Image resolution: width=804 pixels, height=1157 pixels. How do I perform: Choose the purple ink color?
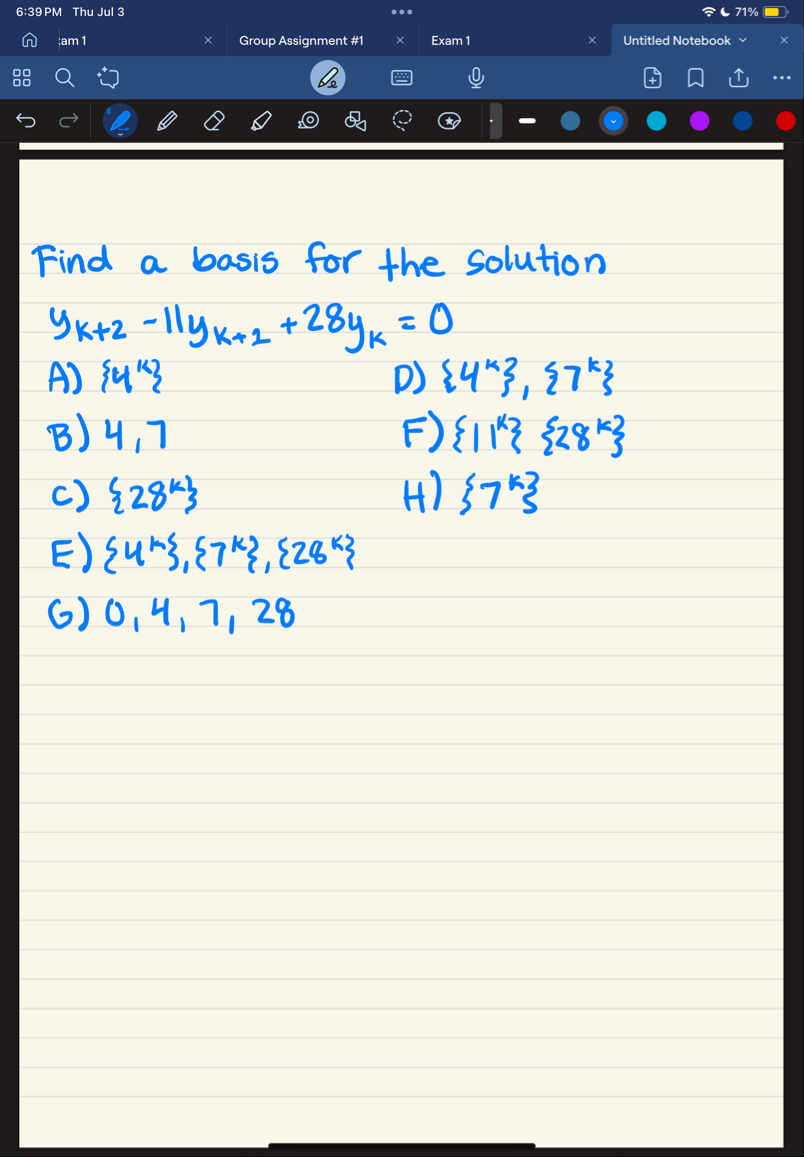click(x=699, y=121)
